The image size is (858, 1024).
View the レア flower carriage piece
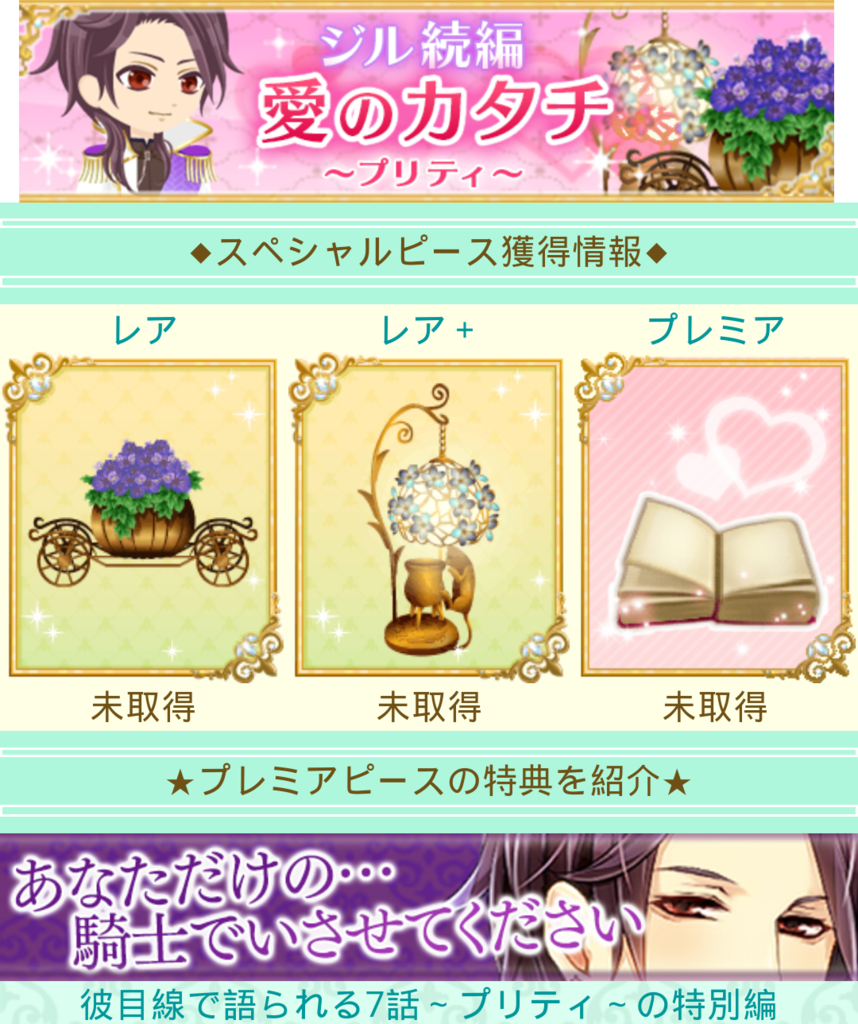[143, 518]
